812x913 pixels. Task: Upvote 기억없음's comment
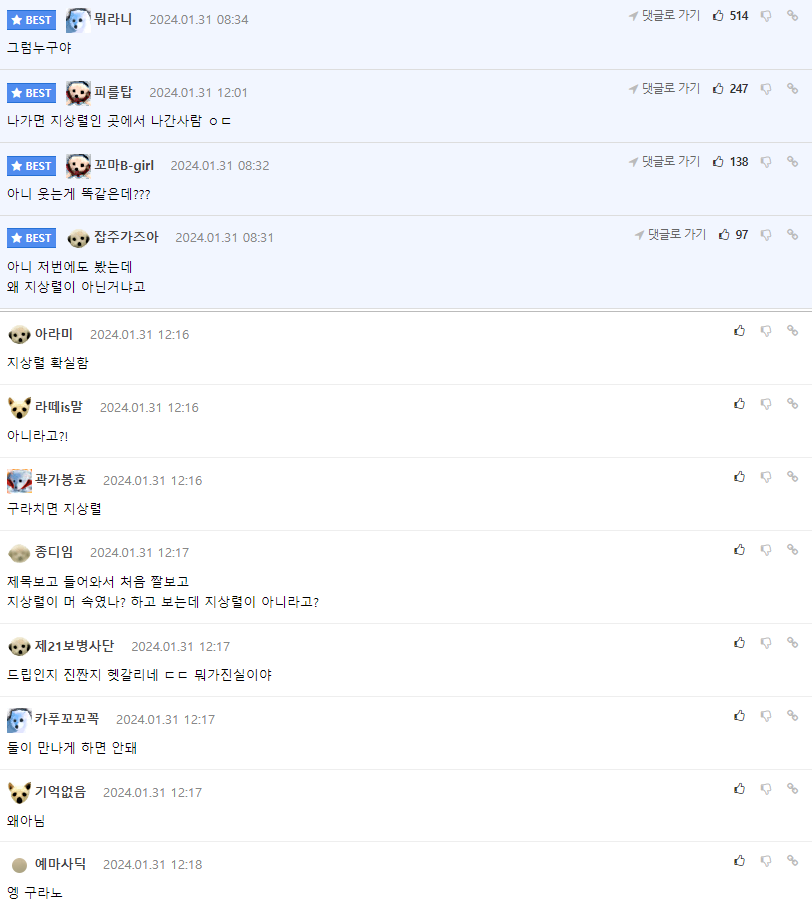point(739,789)
